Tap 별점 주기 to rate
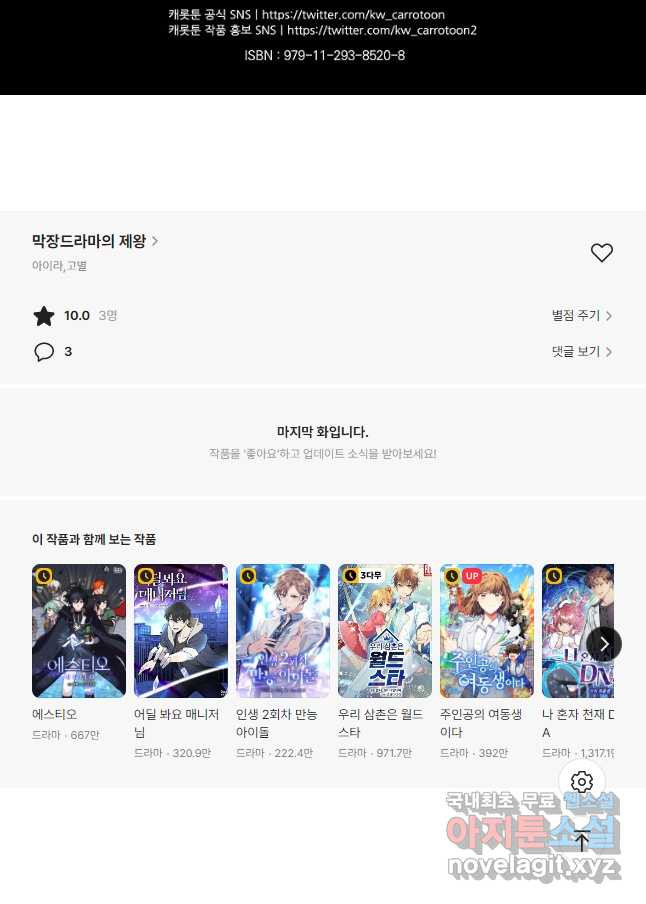This screenshot has width=646, height=904. pos(581,316)
